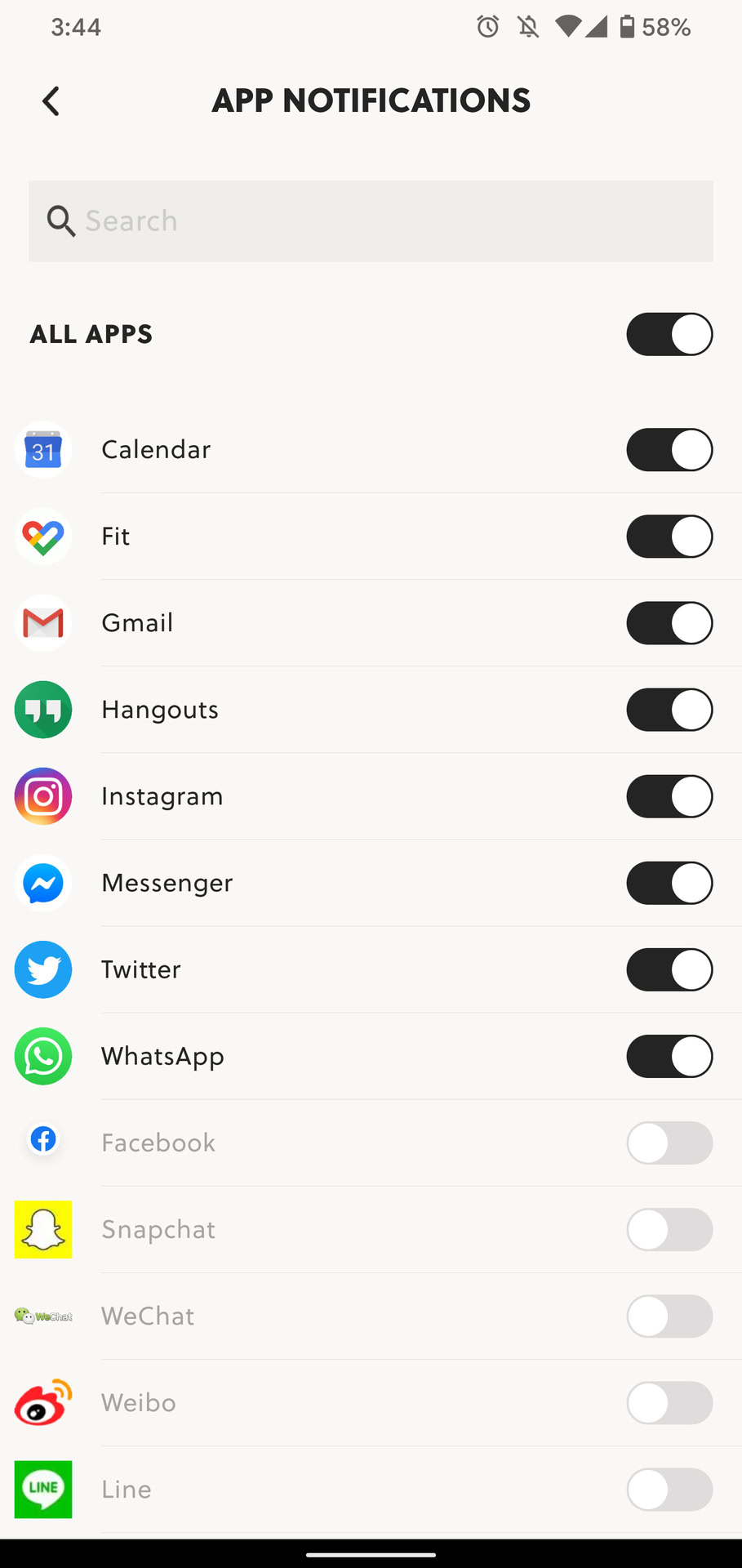Tap the Search field

(x=371, y=221)
